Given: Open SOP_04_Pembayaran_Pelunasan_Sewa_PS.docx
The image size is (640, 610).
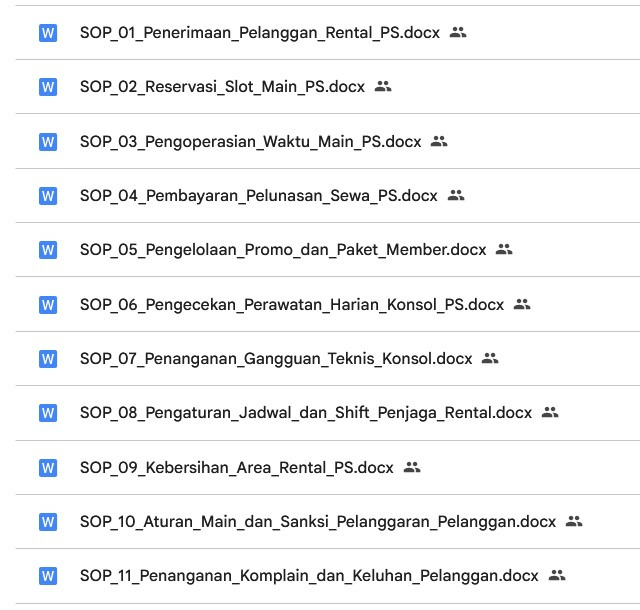Looking at the screenshot, I should click(x=258, y=196).
